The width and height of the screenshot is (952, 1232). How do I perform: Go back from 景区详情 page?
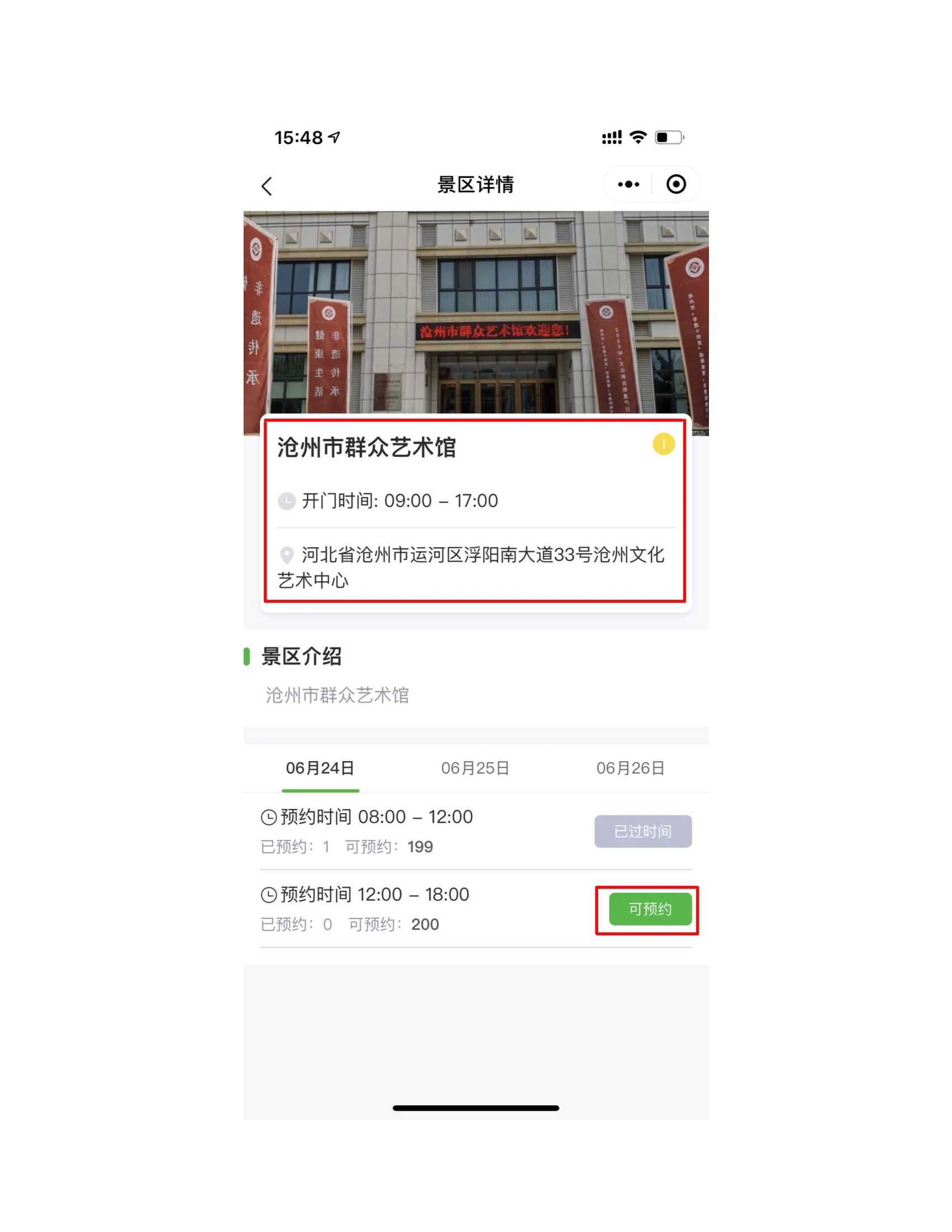click(267, 185)
